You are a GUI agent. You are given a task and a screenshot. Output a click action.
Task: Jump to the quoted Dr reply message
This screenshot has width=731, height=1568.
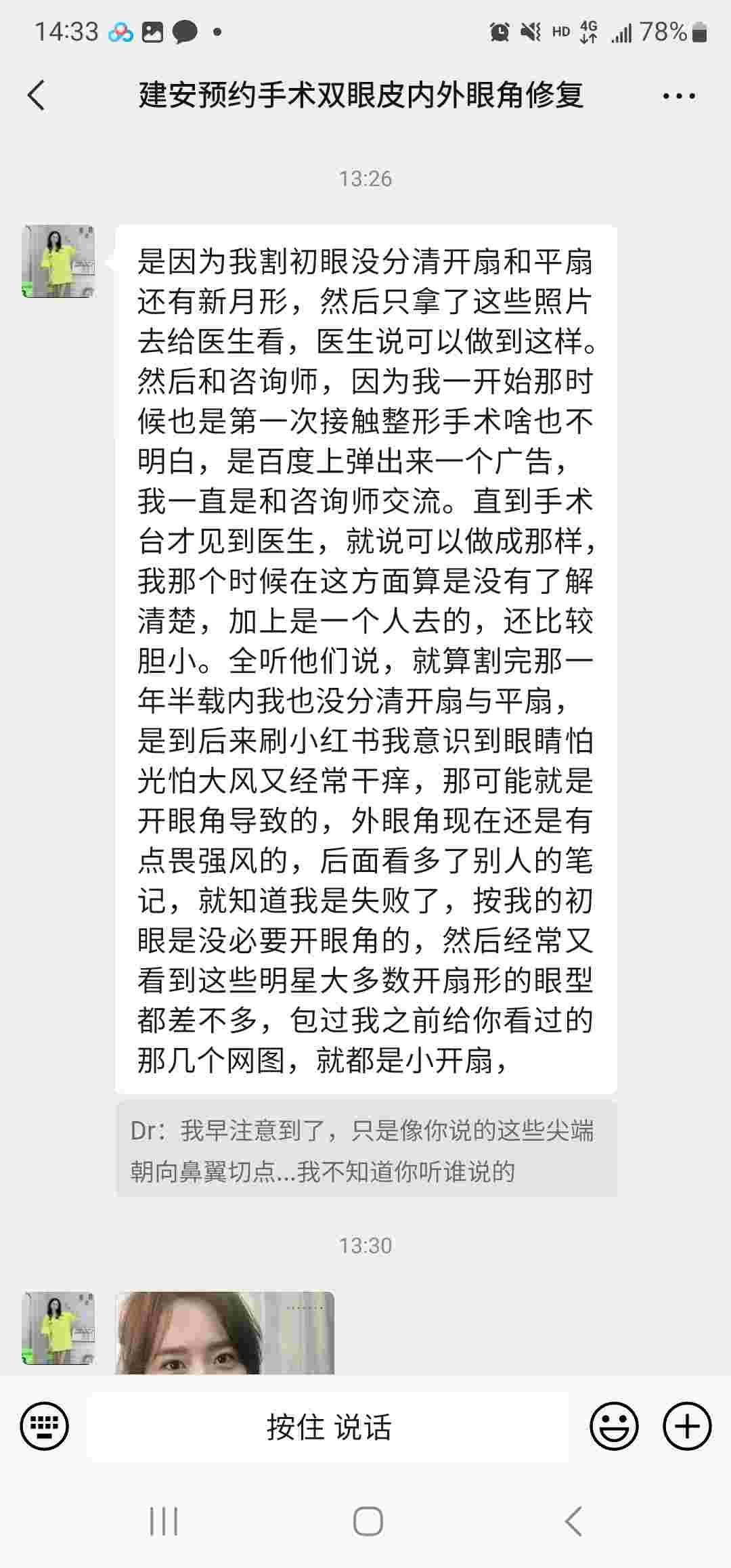click(x=365, y=1150)
